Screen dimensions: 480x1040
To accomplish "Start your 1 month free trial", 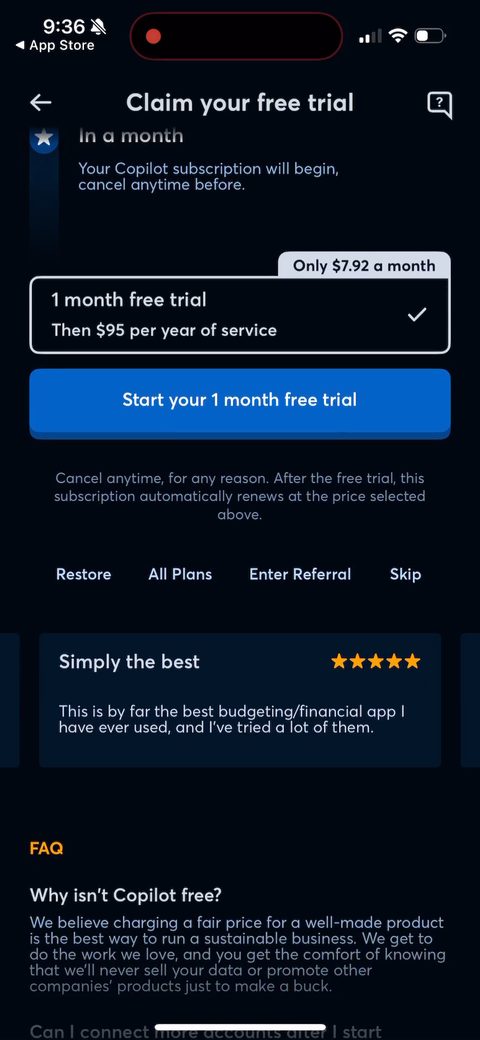I will click(x=240, y=400).
